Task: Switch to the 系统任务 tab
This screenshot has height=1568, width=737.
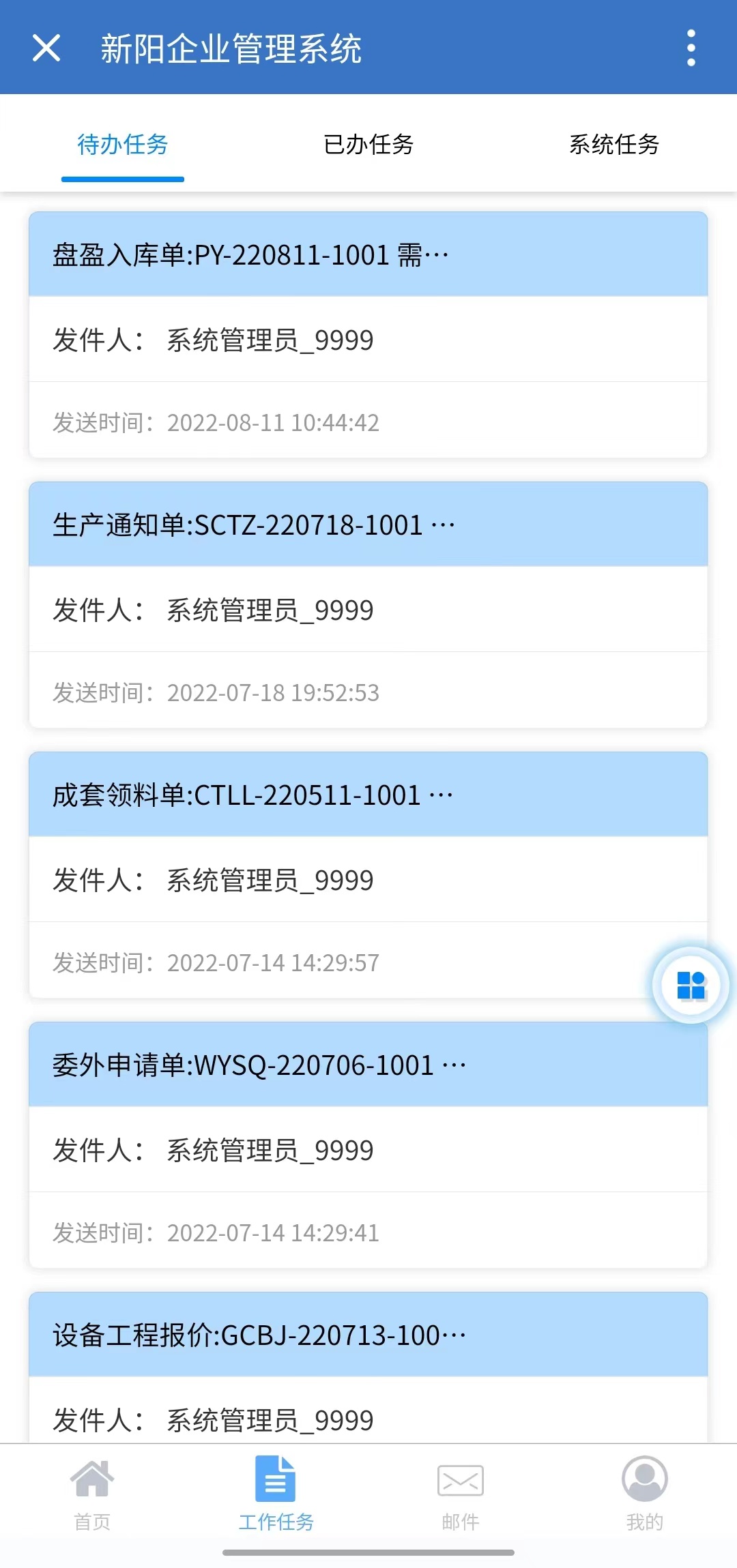Action: (614, 145)
